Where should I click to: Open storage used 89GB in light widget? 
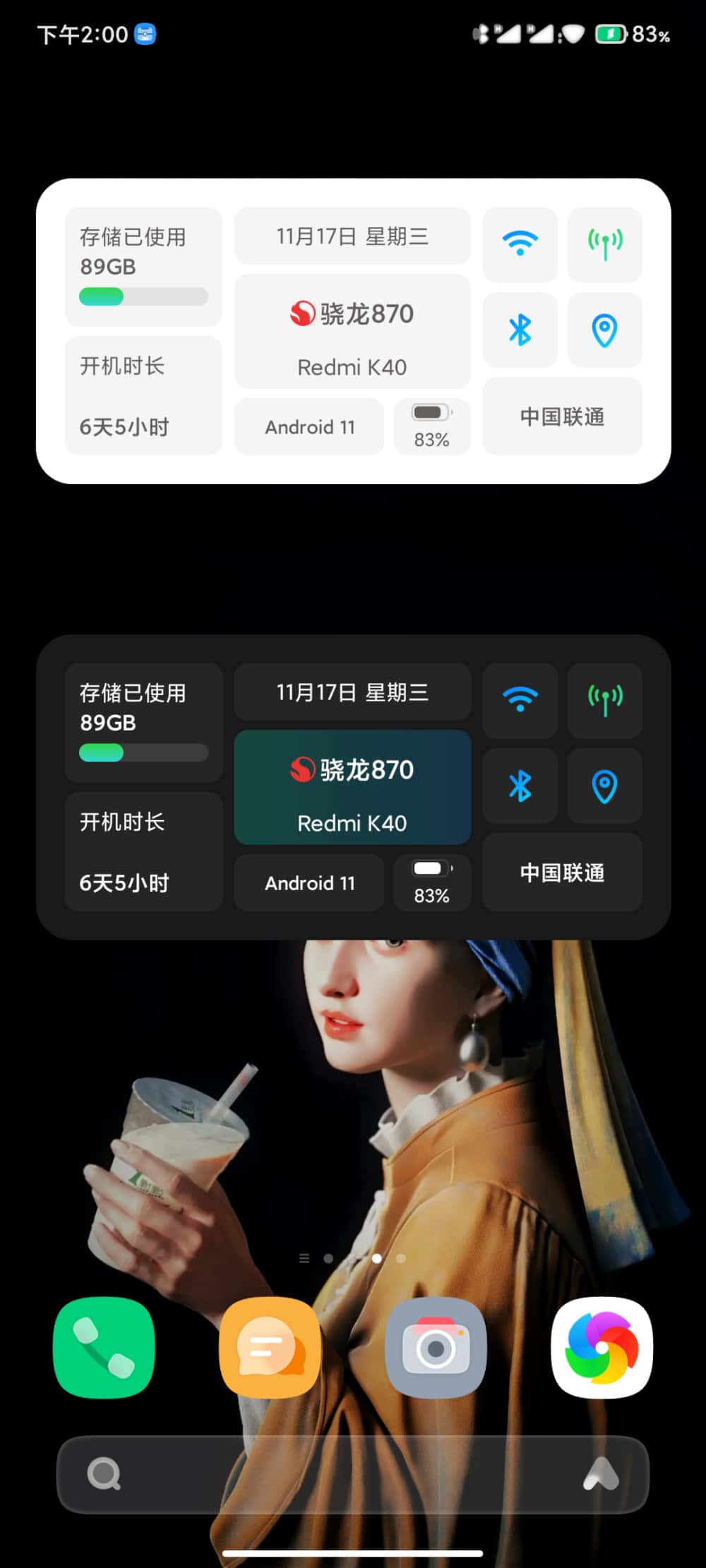pyautogui.click(x=143, y=266)
